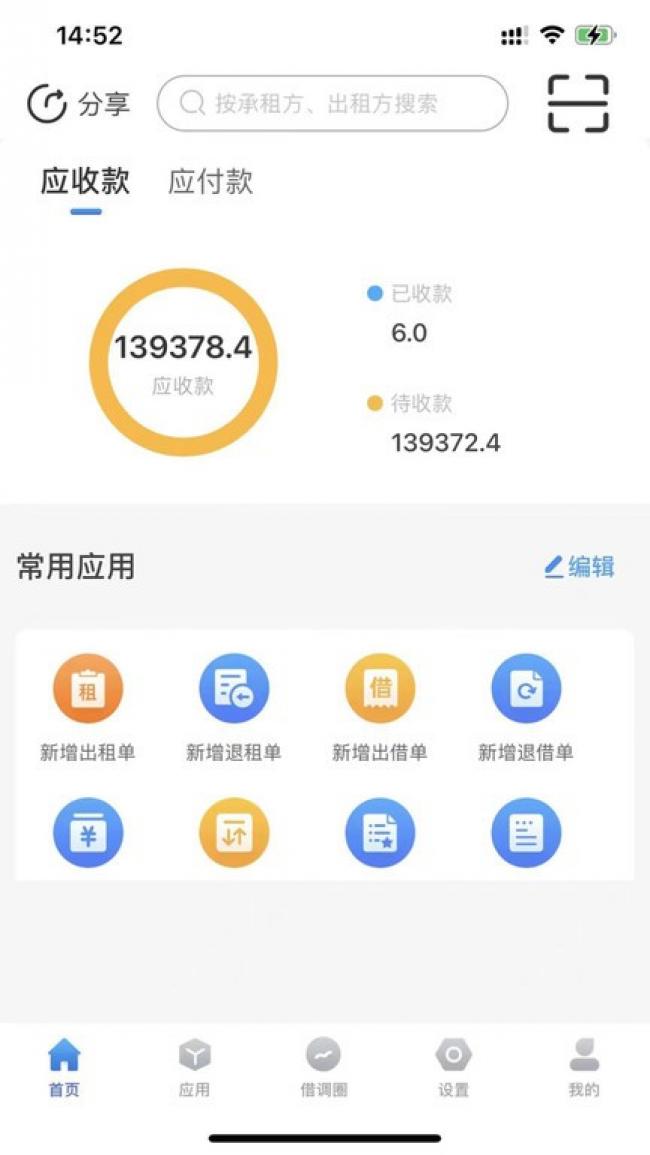
Task: Open the blue document list app icon
Action: (x=526, y=833)
